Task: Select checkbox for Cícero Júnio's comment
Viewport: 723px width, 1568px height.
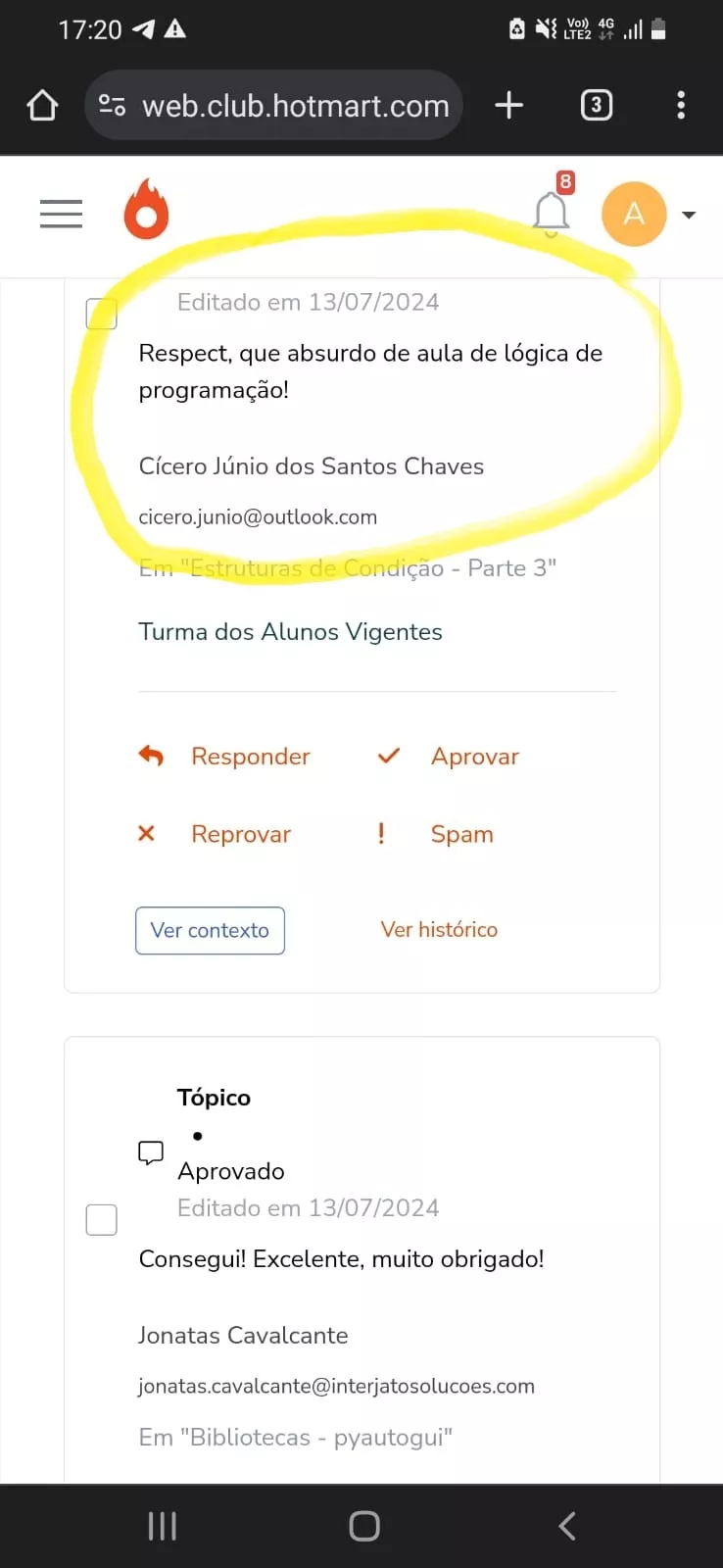Action: [x=102, y=315]
